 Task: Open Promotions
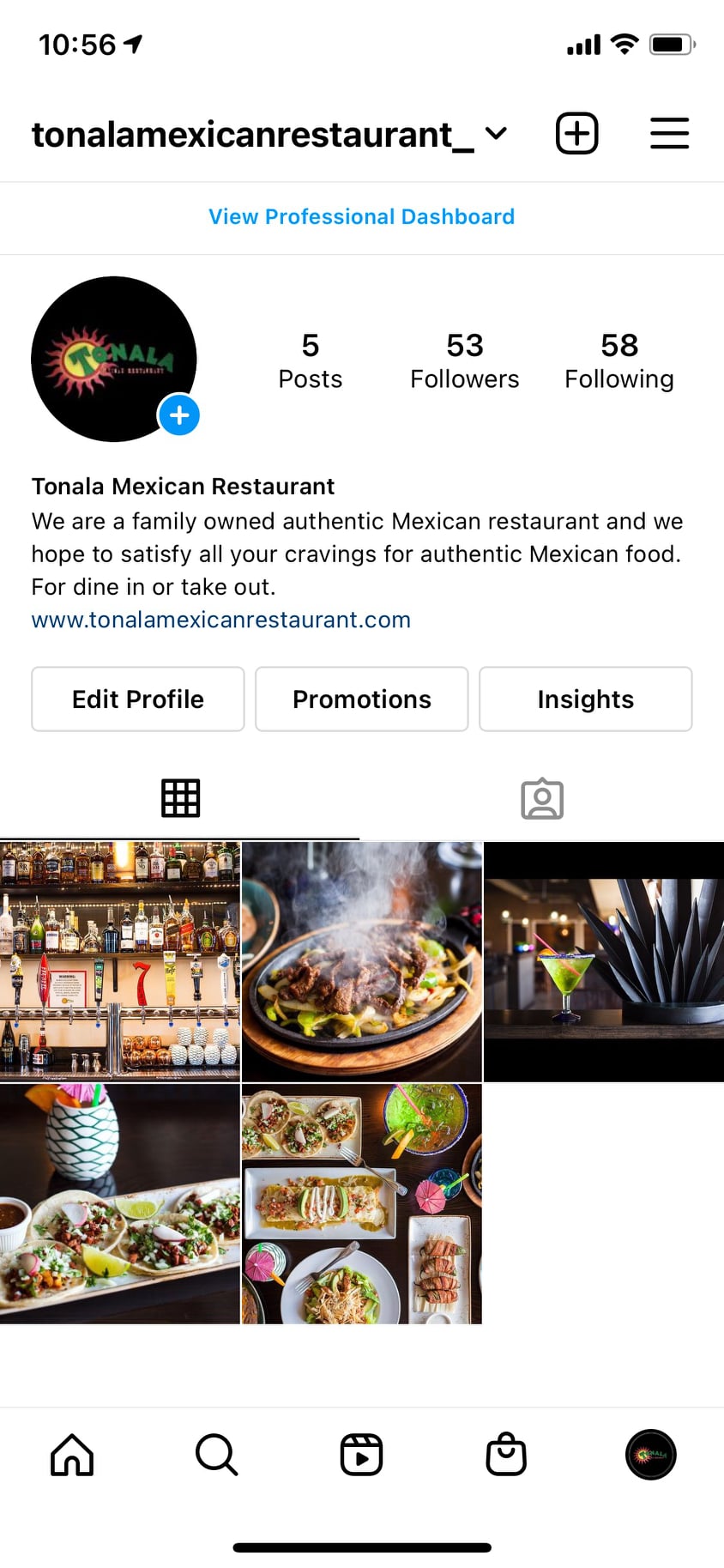362,699
